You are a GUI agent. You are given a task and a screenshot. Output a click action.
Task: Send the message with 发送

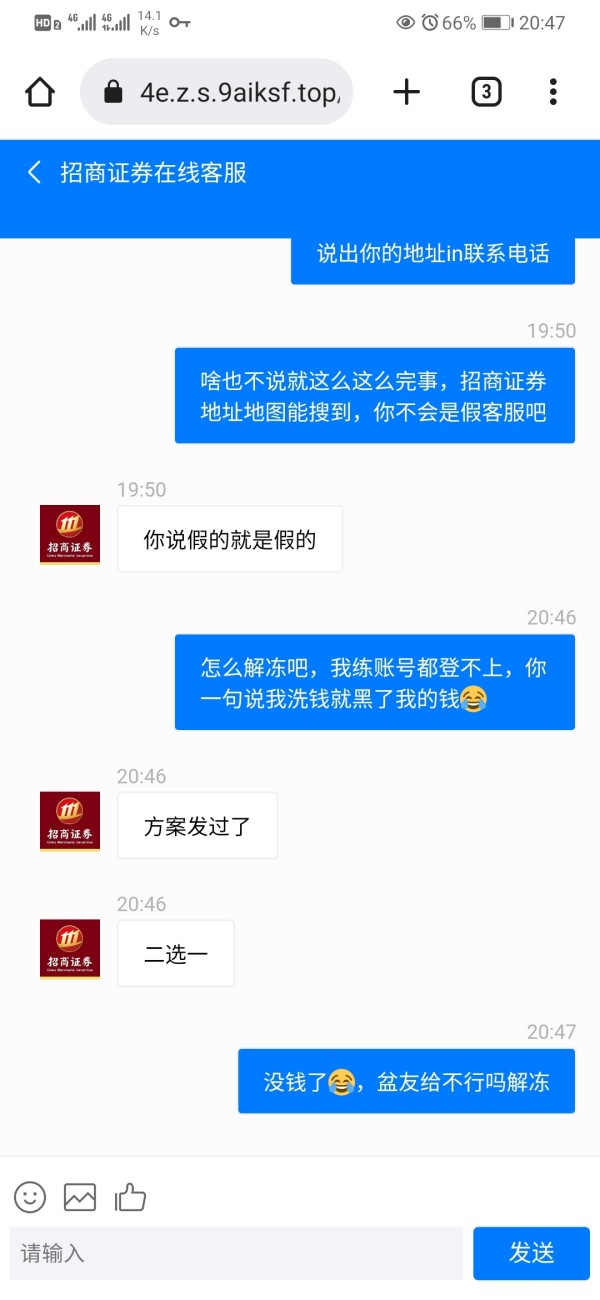[x=531, y=1253]
